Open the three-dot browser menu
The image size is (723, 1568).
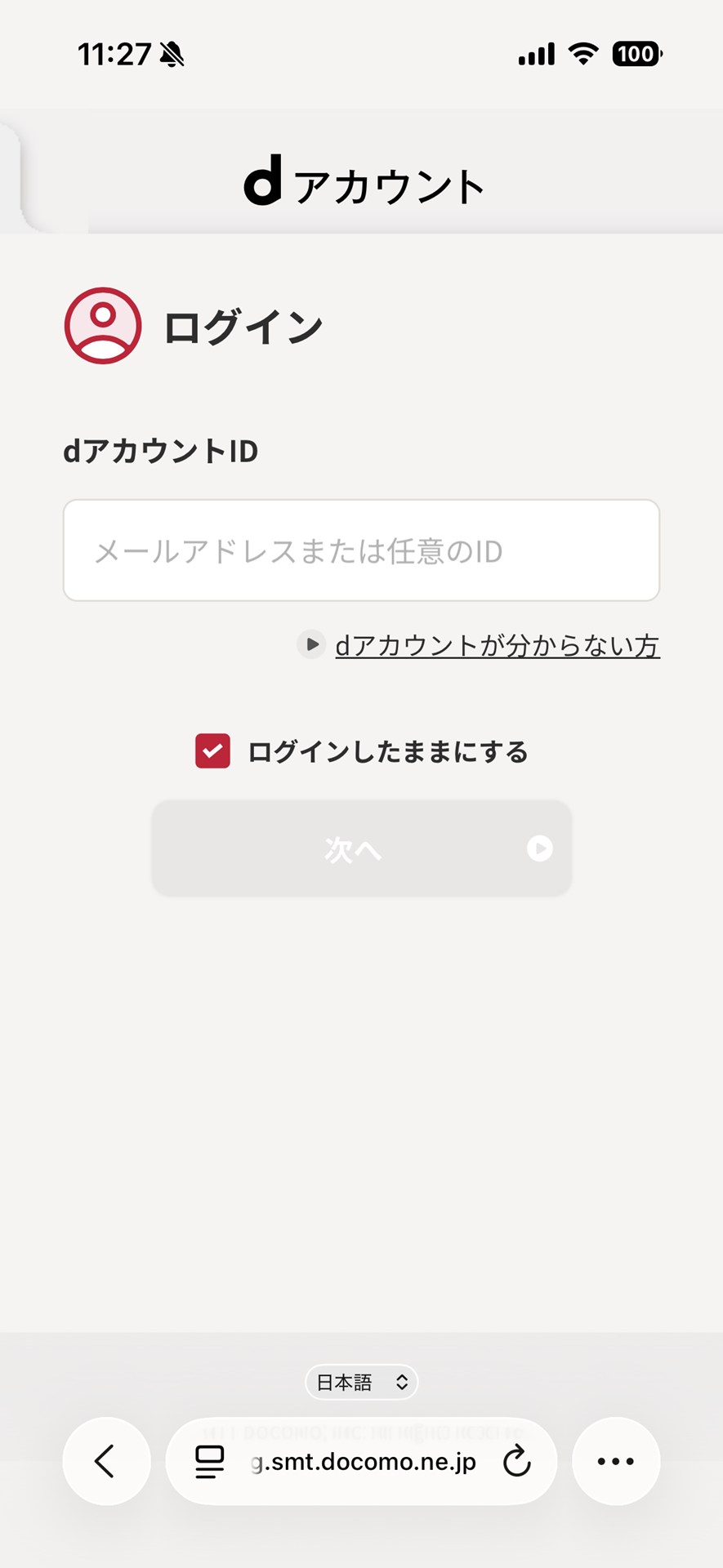click(615, 1461)
